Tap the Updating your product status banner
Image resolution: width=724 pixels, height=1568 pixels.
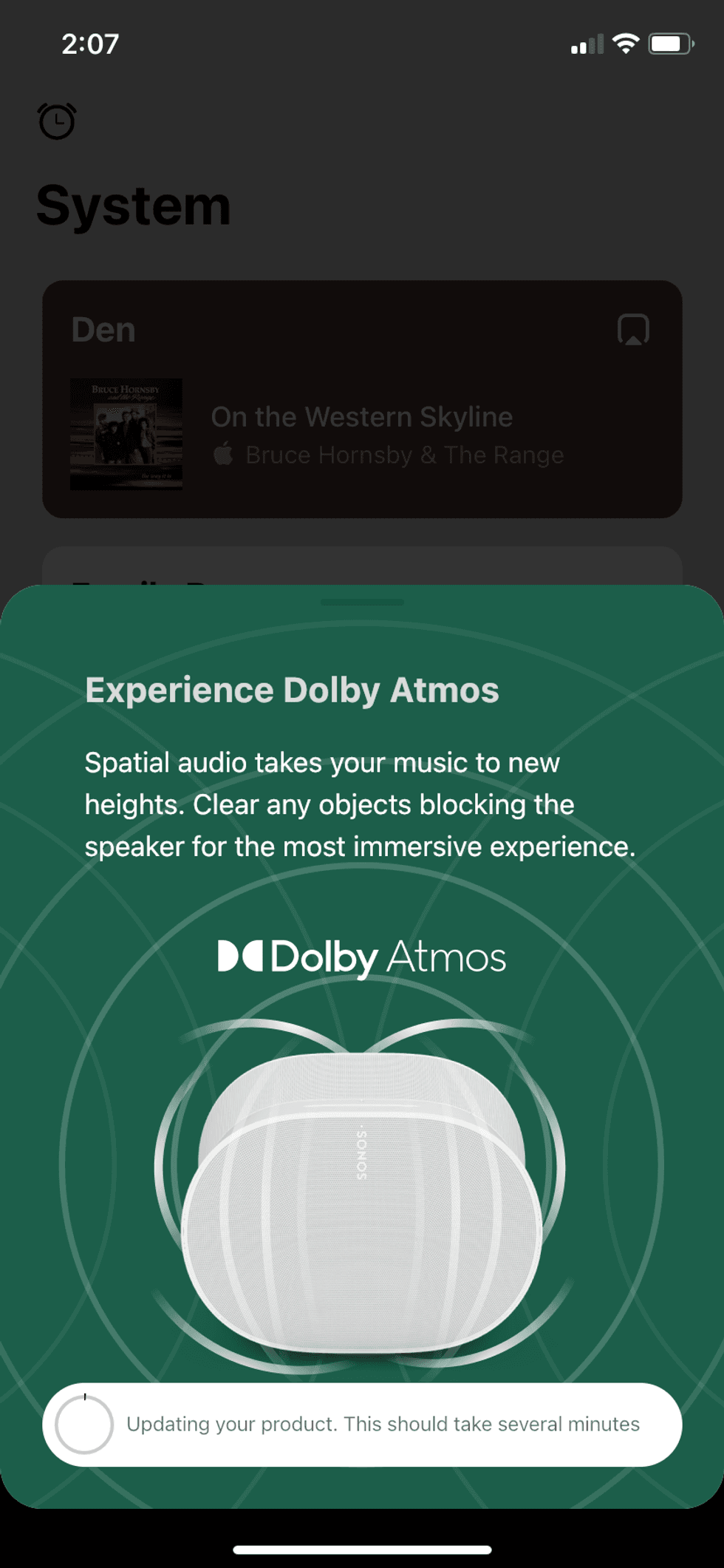[x=383, y=1424]
